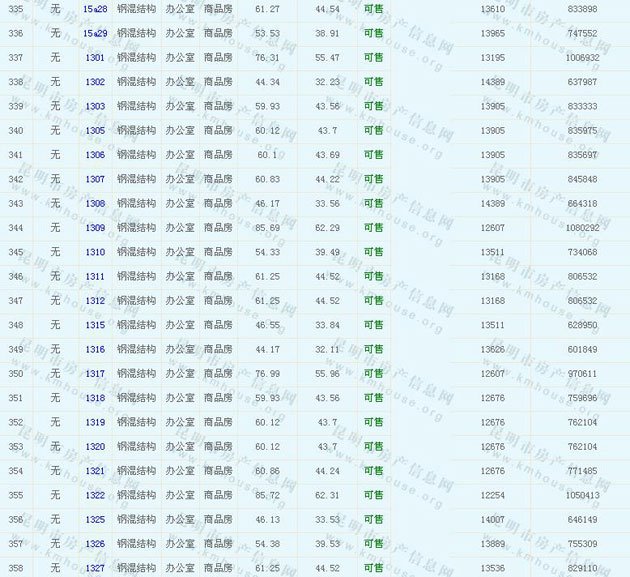Tap room number 1317
The height and width of the screenshot is (577, 630).
95,374
